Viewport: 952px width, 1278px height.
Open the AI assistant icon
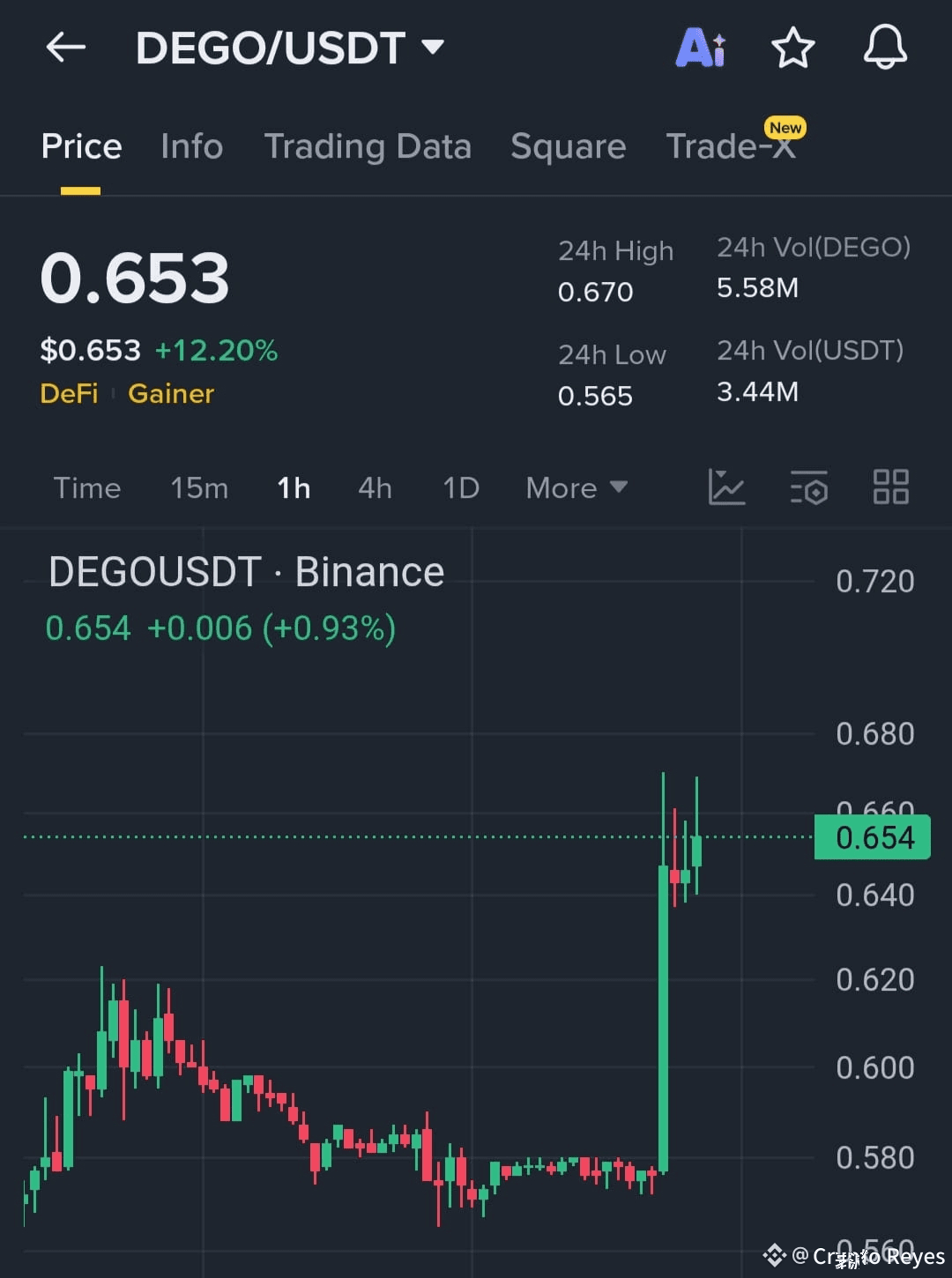[x=701, y=48]
